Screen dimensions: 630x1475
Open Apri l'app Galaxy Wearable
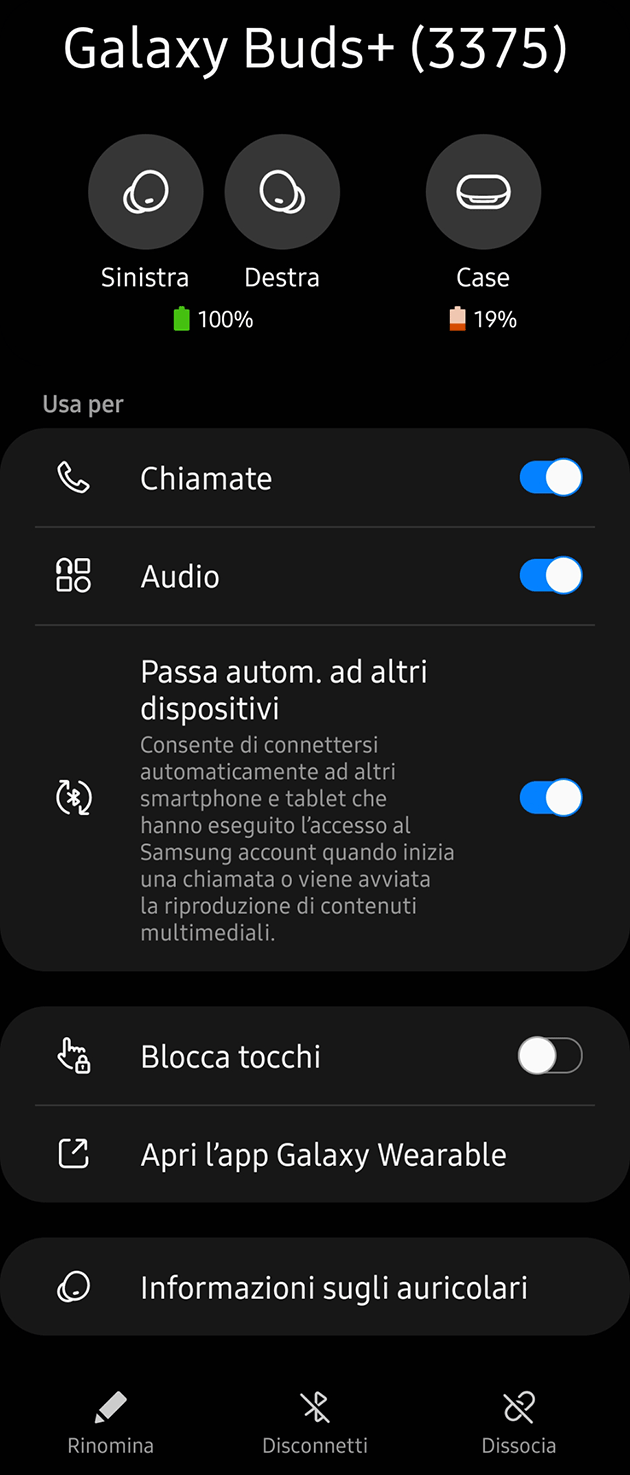(x=323, y=1155)
